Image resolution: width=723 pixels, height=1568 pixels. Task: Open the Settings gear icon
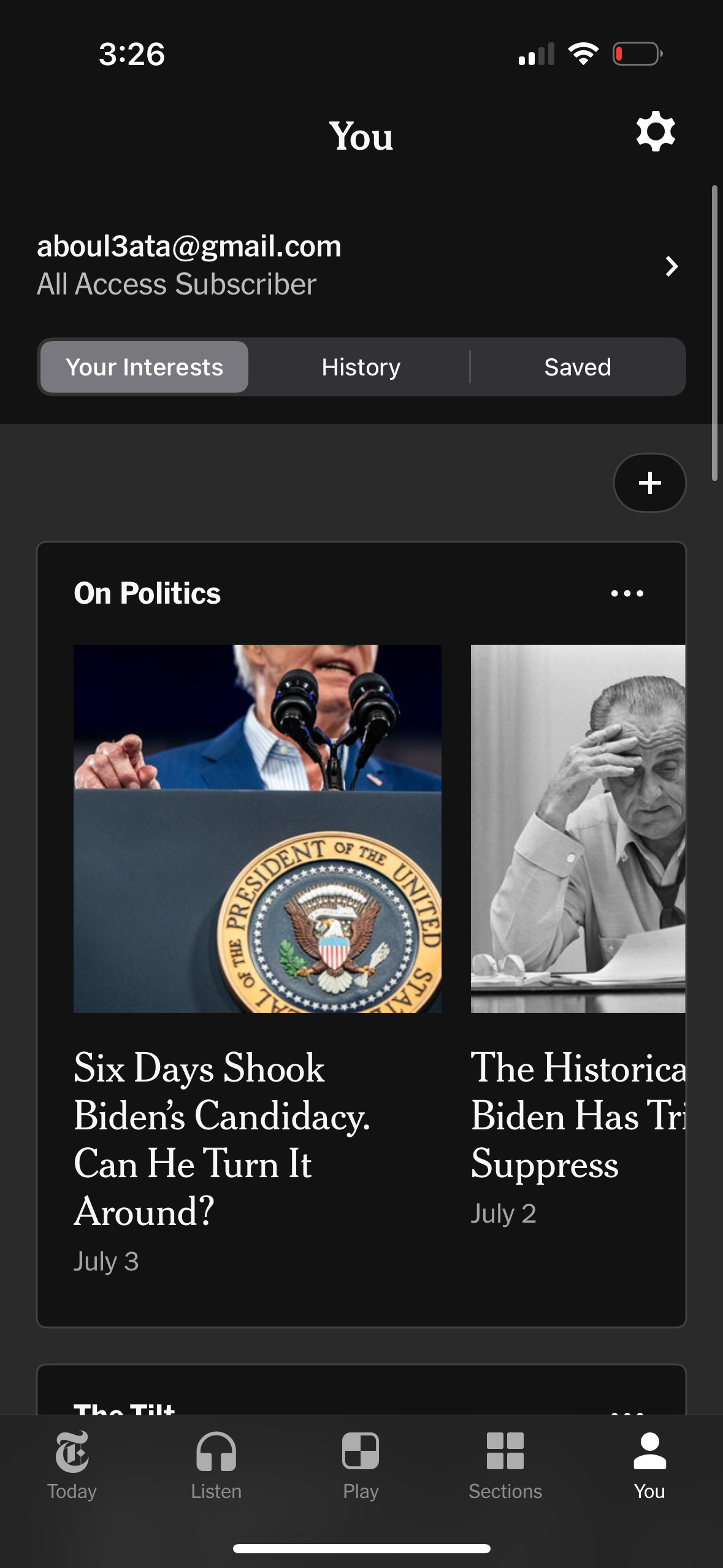click(656, 131)
